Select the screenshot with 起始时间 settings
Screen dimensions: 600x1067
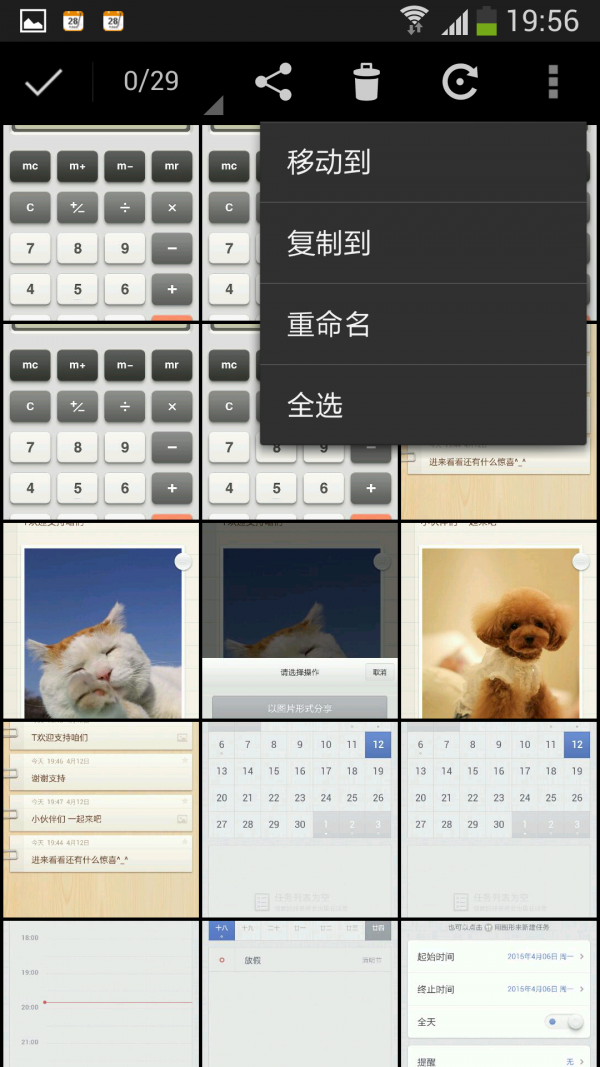(x=500, y=995)
